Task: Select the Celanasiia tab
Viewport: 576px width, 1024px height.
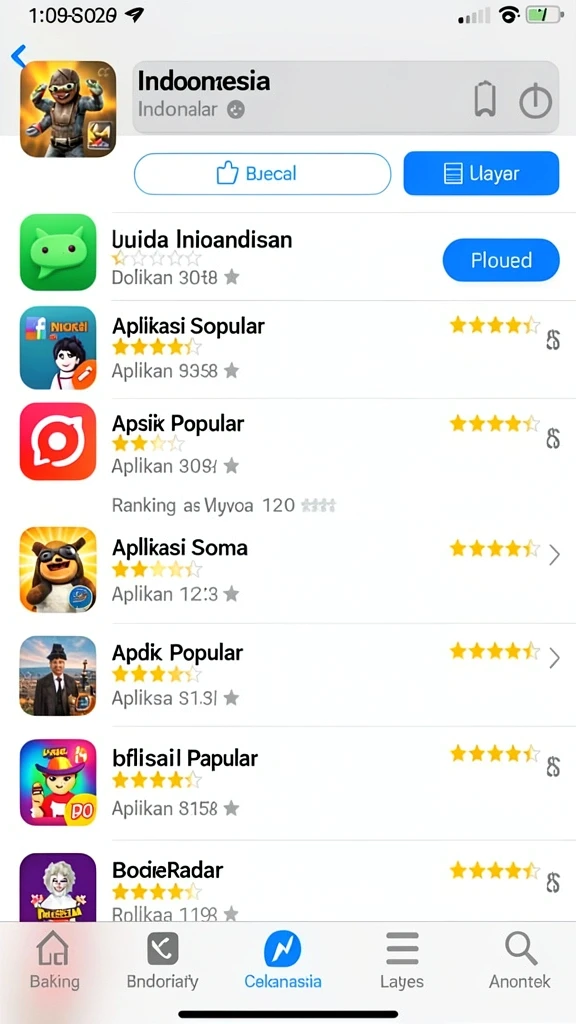Action: point(283,961)
